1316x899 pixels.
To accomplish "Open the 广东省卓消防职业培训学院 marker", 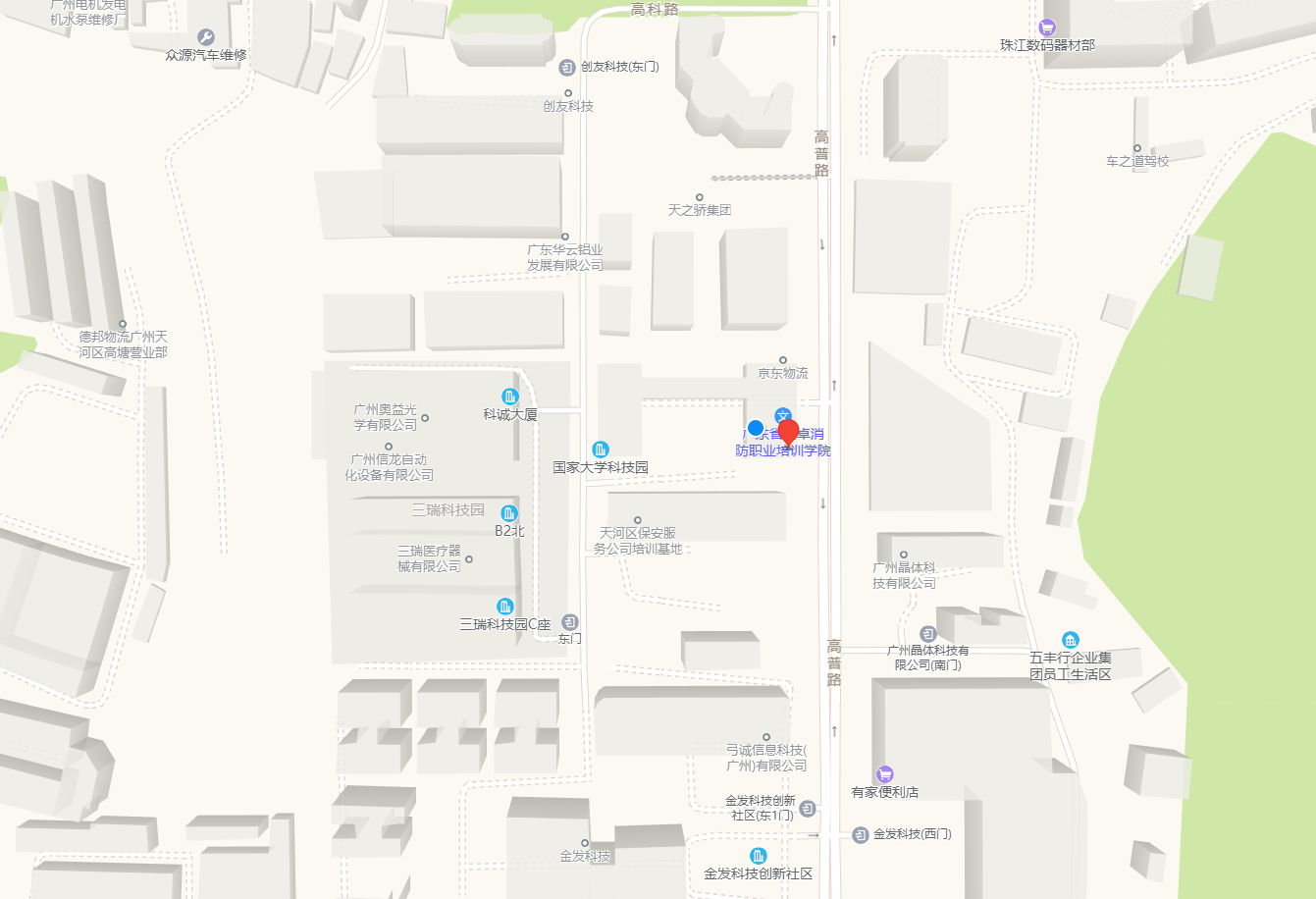I will [x=782, y=415].
